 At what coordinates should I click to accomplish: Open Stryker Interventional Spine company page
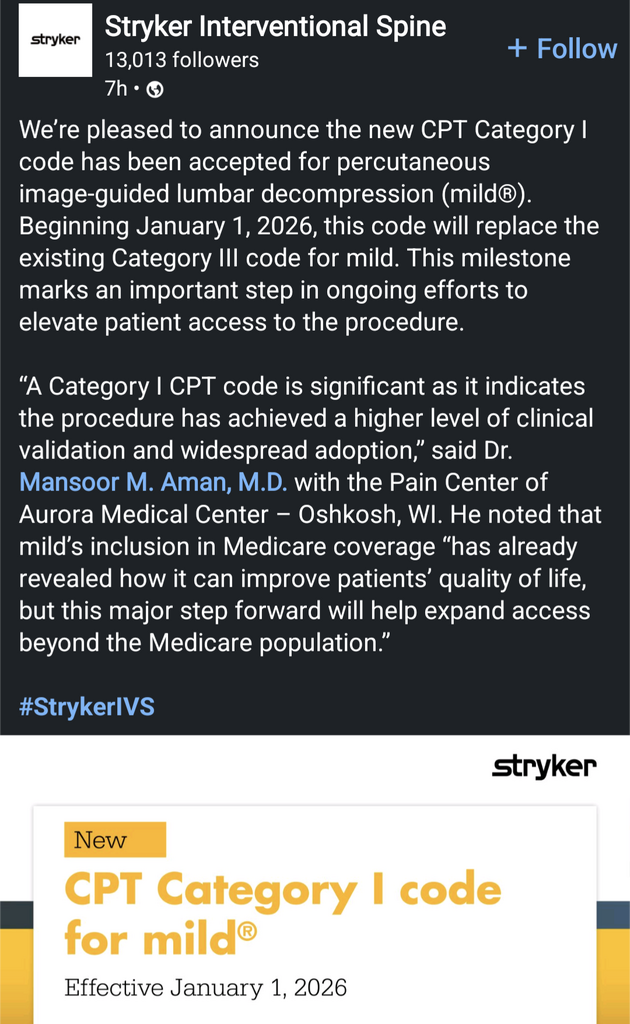[x=275, y=26]
